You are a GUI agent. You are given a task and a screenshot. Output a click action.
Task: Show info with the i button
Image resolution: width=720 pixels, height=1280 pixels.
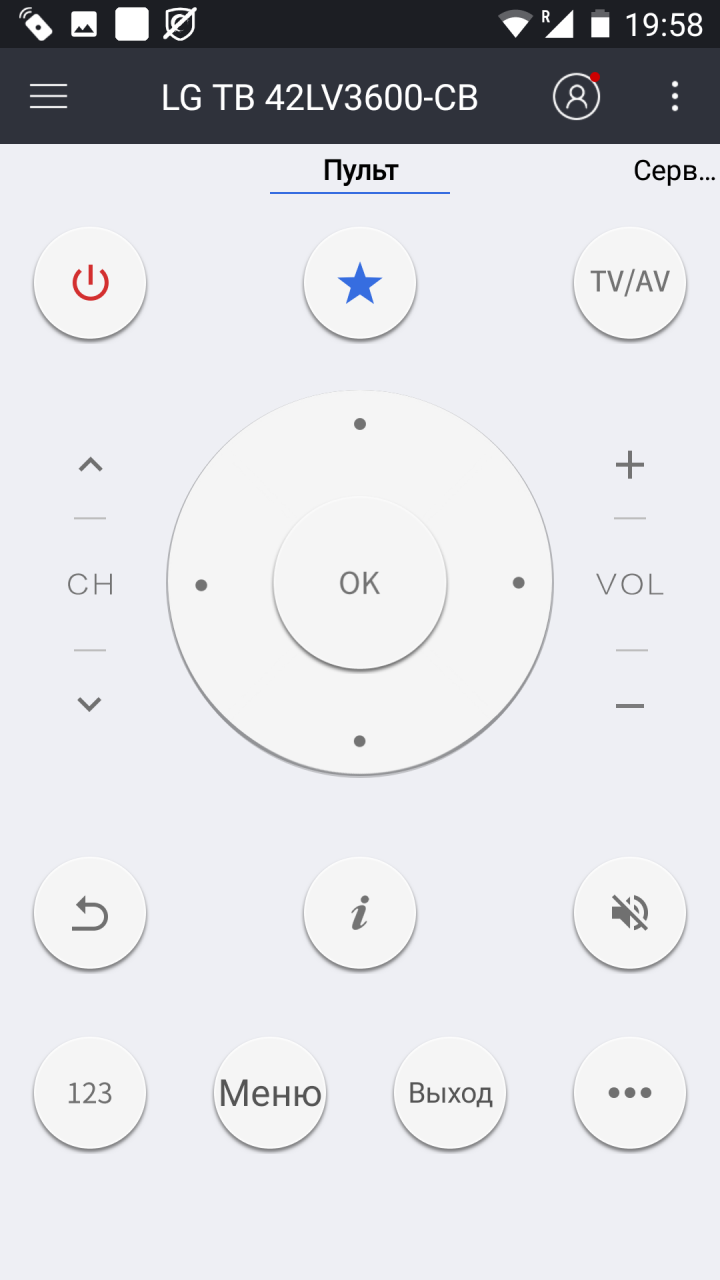(360, 913)
